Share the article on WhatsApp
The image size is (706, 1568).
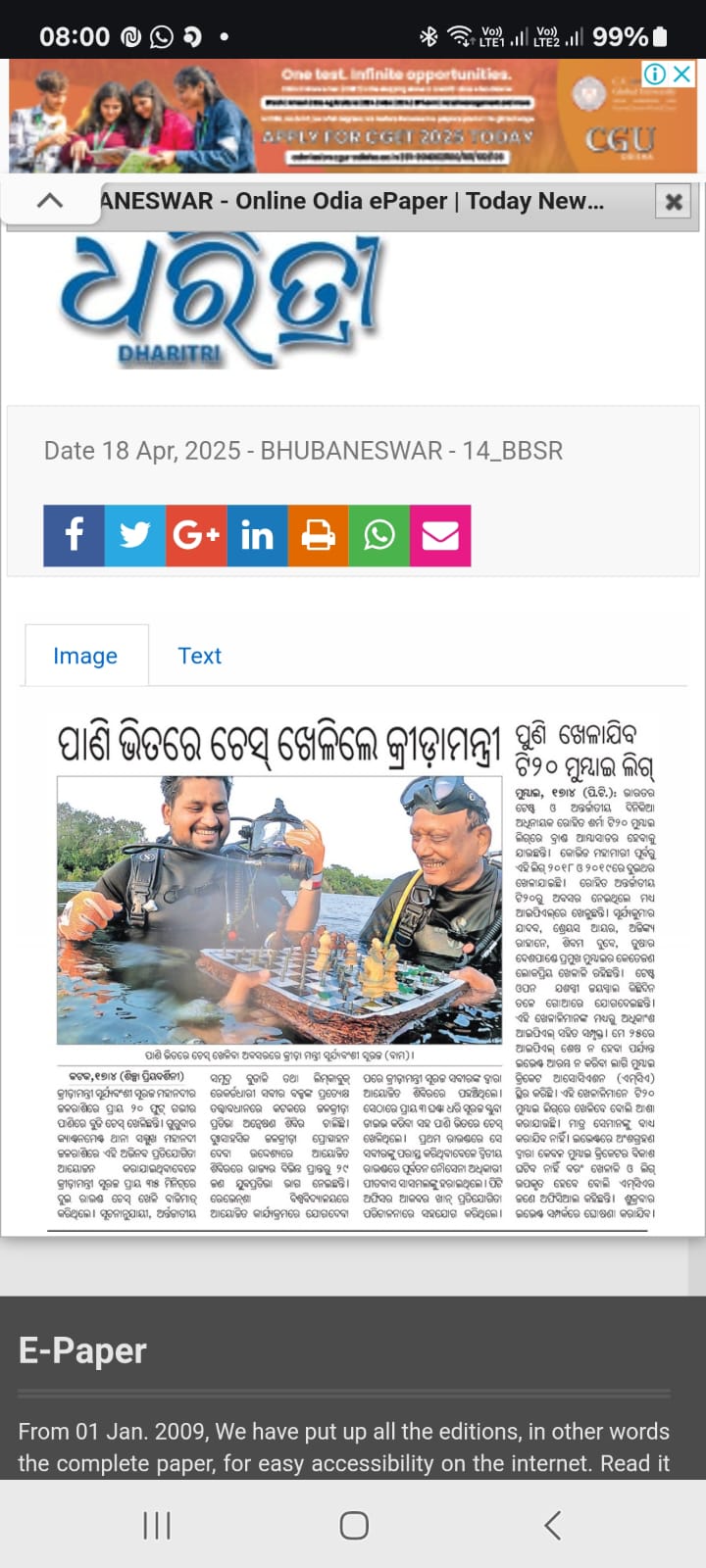tap(378, 535)
